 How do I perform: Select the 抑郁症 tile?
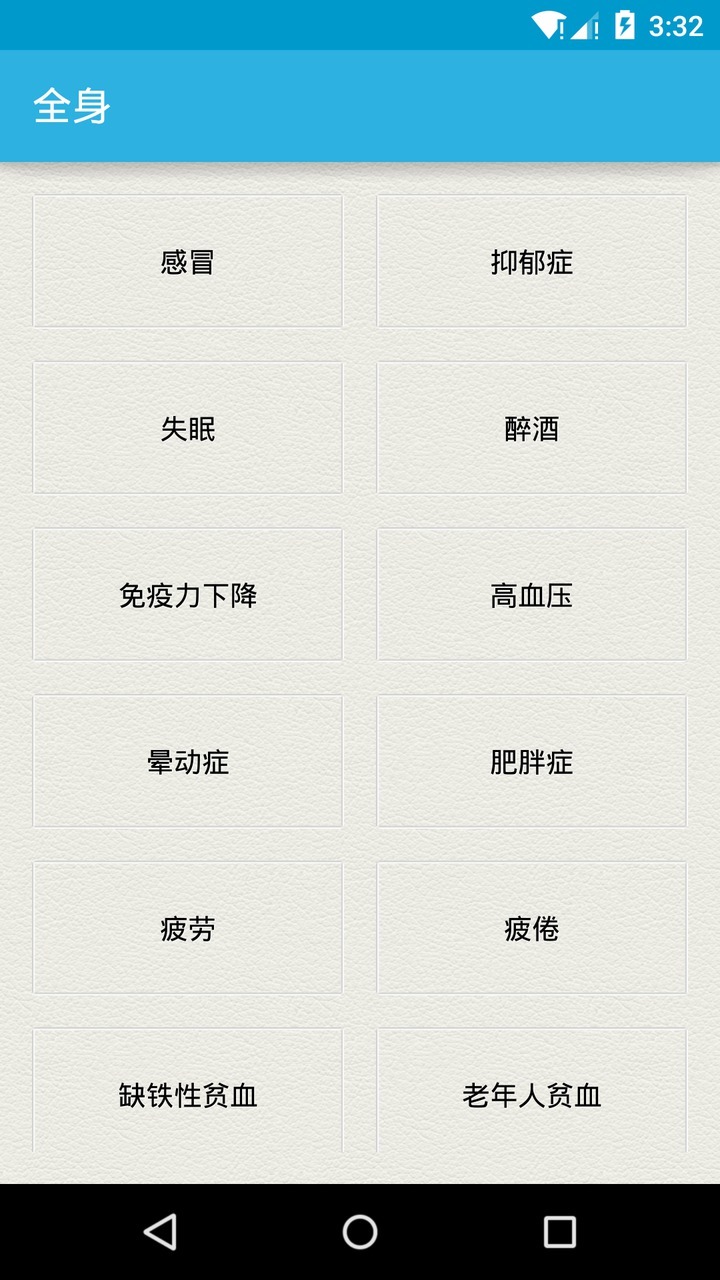(x=531, y=262)
